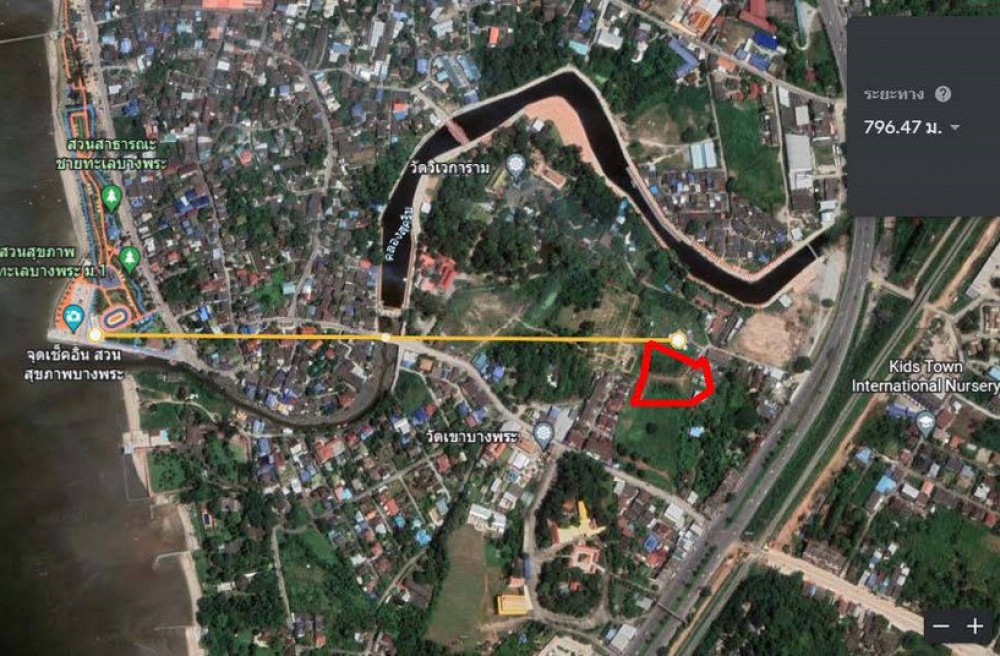This screenshot has height=656, width=1000.
Task: Select the วัดวิเวการาม place marker
Action: coord(516,166)
